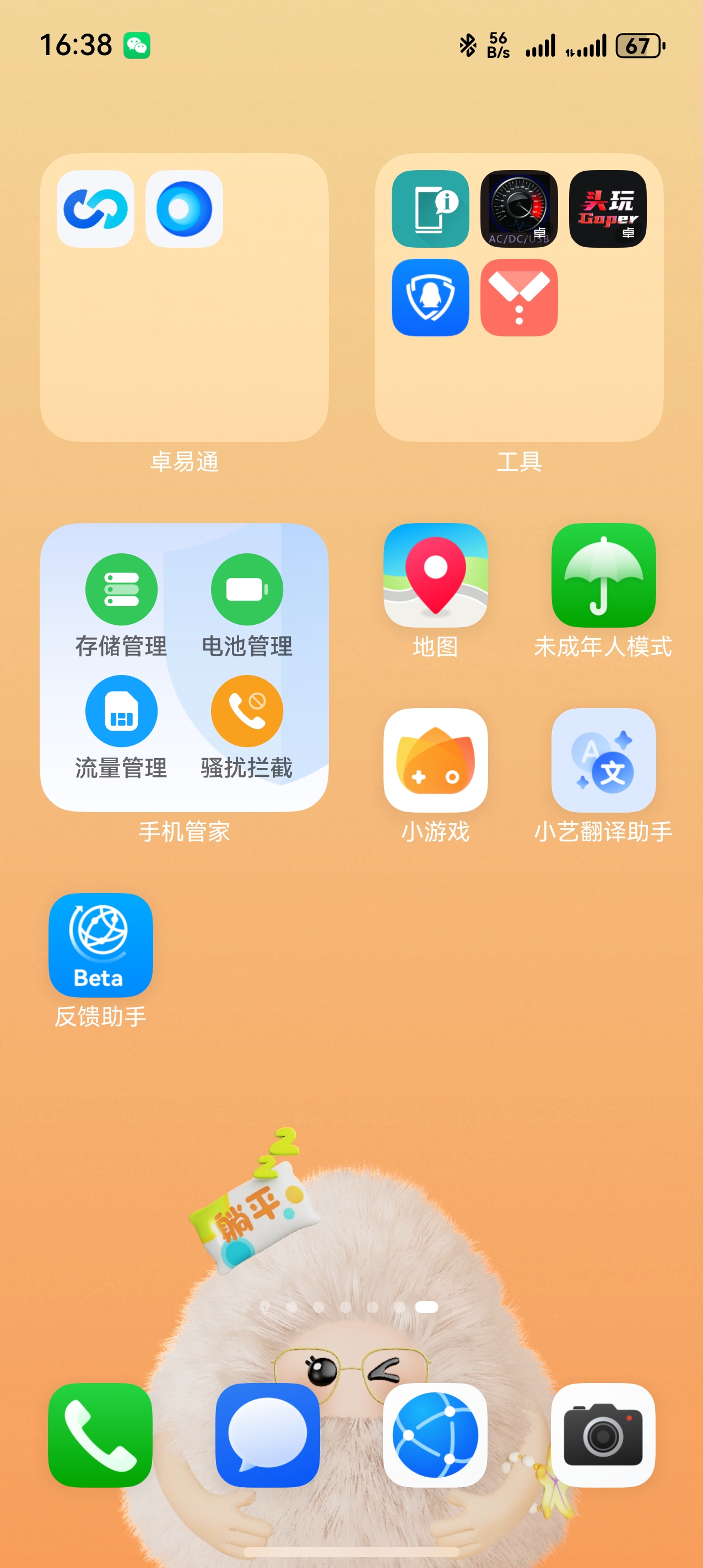Open 未成年人模式 minor mode
The height and width of the screenshot is (1568, 703).
pyautogui.click(x=603, y=575)
